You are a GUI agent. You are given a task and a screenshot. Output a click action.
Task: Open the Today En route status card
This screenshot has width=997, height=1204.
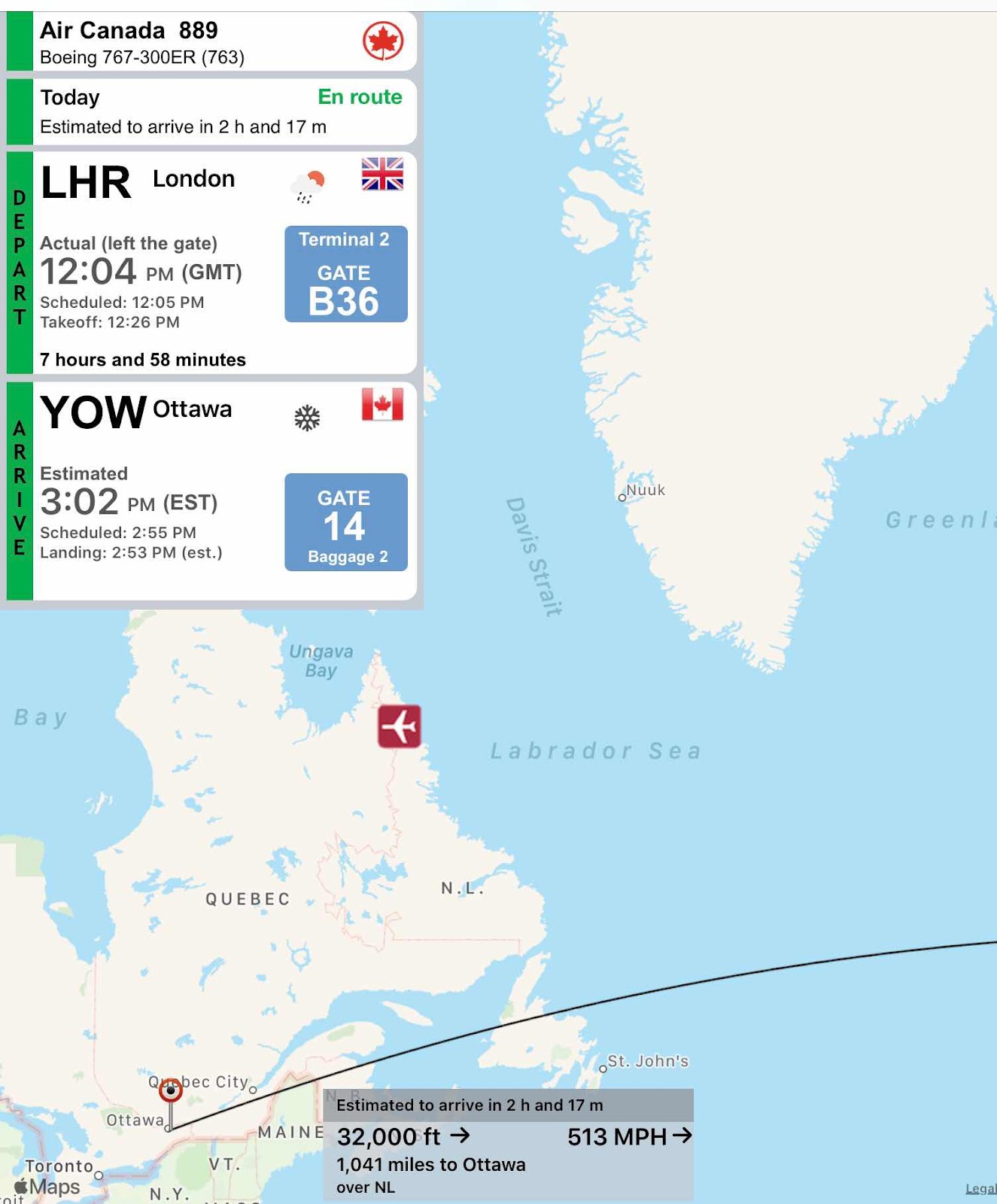[x=211, y=111]
